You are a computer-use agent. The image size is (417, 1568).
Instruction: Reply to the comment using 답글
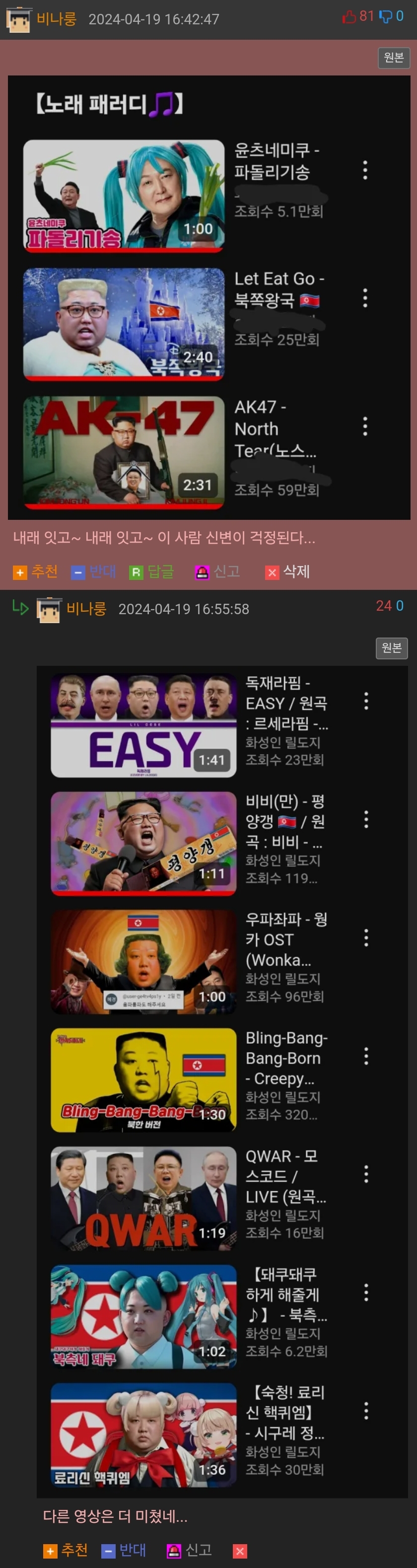(x=151, y=571)
